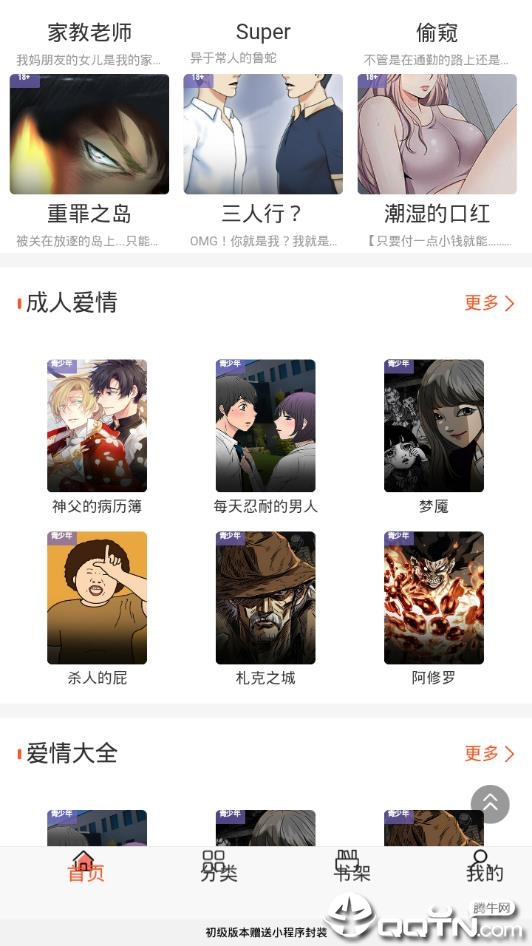
Task: View 更多 in the 成人爱情 section
Action: (x=489, y=303)
